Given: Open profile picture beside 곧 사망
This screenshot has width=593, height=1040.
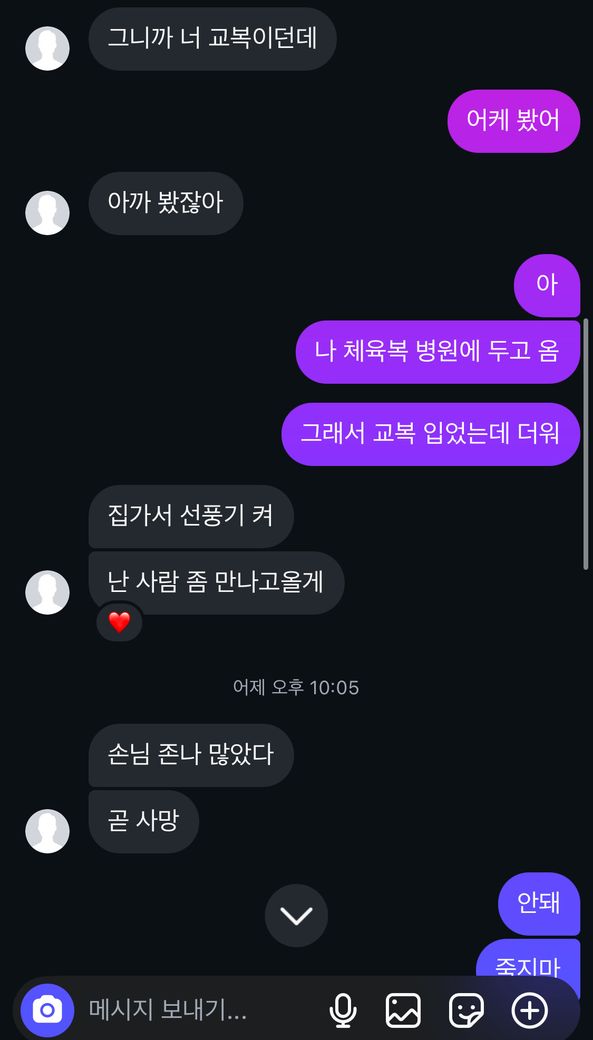Looking at the screenshot, I should (47, 831).
